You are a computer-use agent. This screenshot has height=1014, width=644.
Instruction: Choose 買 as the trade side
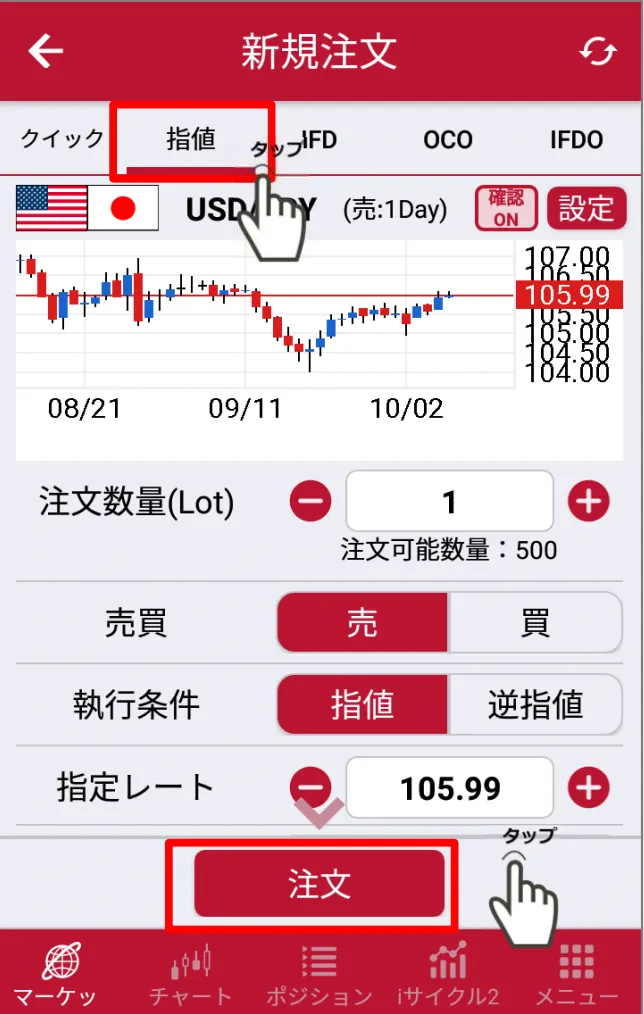[535, 623]
